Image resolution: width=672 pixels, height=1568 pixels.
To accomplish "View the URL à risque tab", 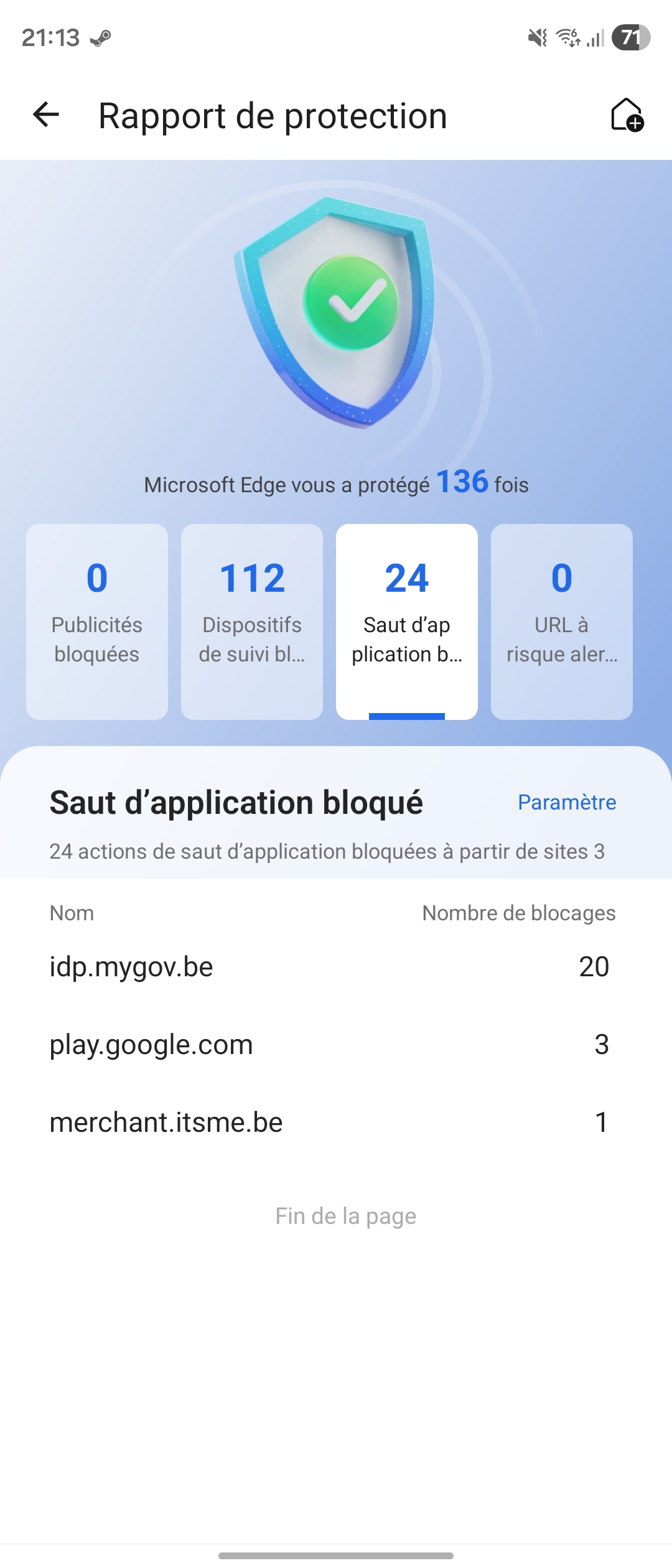I will click(x=562, y=621).
